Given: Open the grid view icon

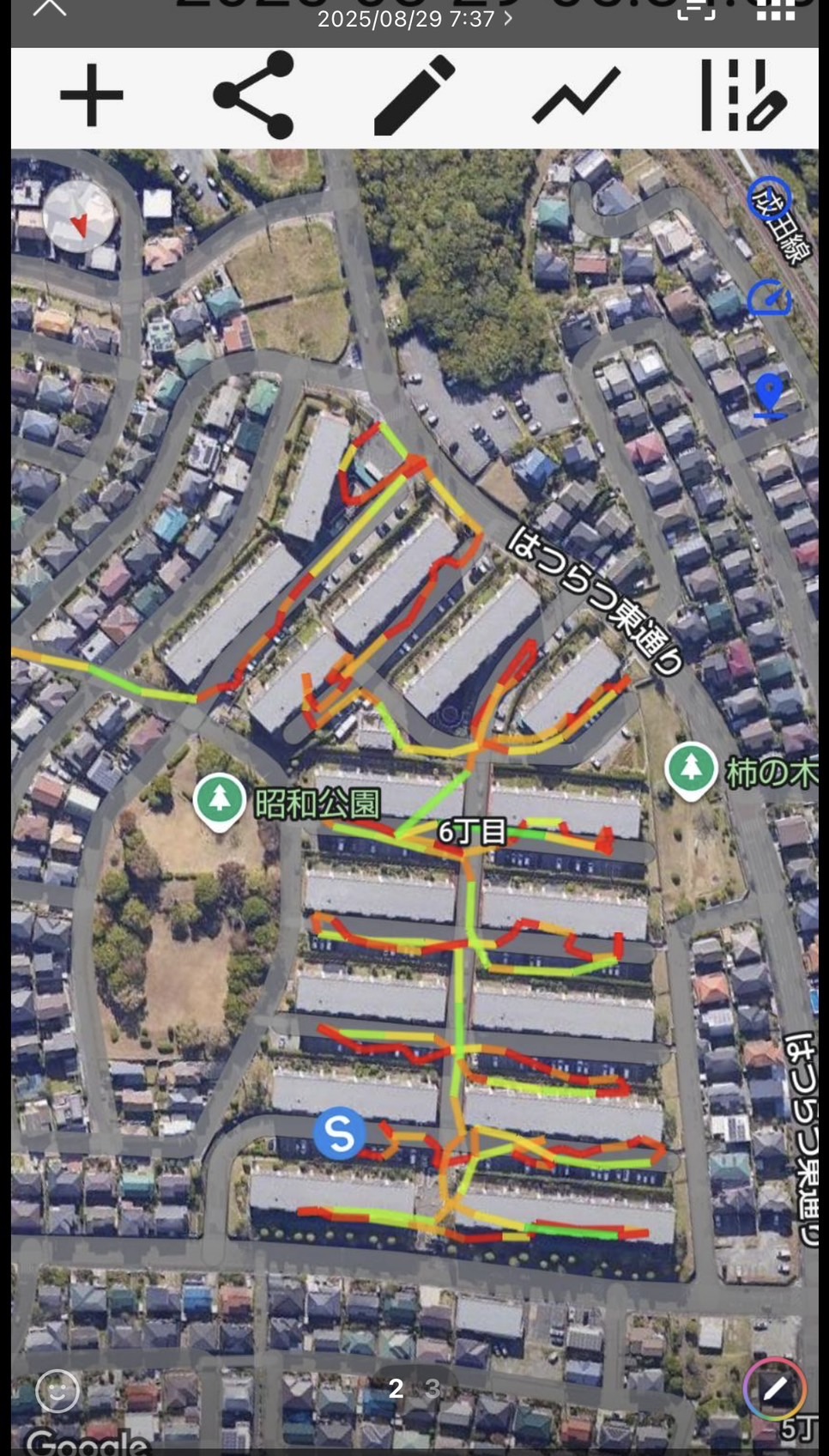Looking at the screenshot, I should tap(775, 10).
